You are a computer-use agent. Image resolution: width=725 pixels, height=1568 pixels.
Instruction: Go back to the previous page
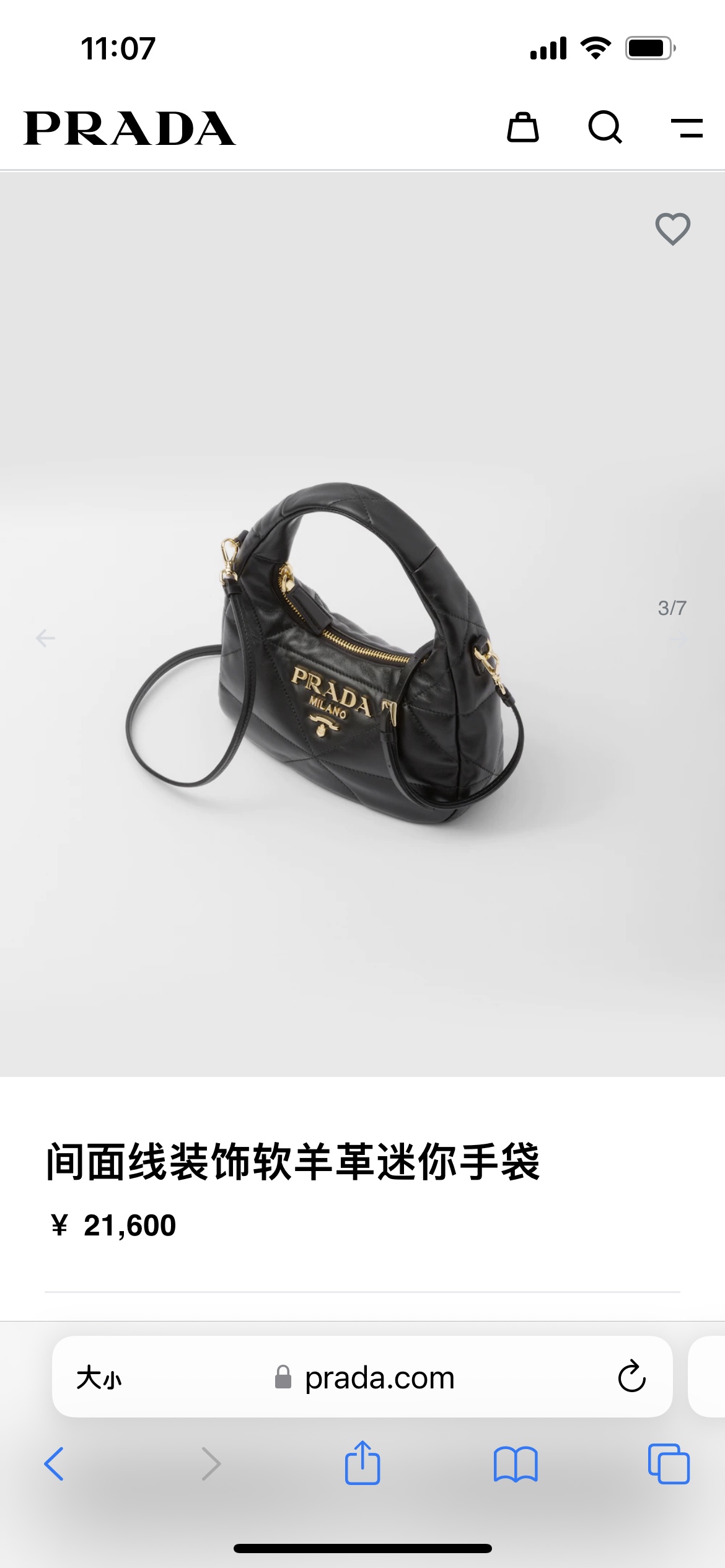click(54, 1464)
